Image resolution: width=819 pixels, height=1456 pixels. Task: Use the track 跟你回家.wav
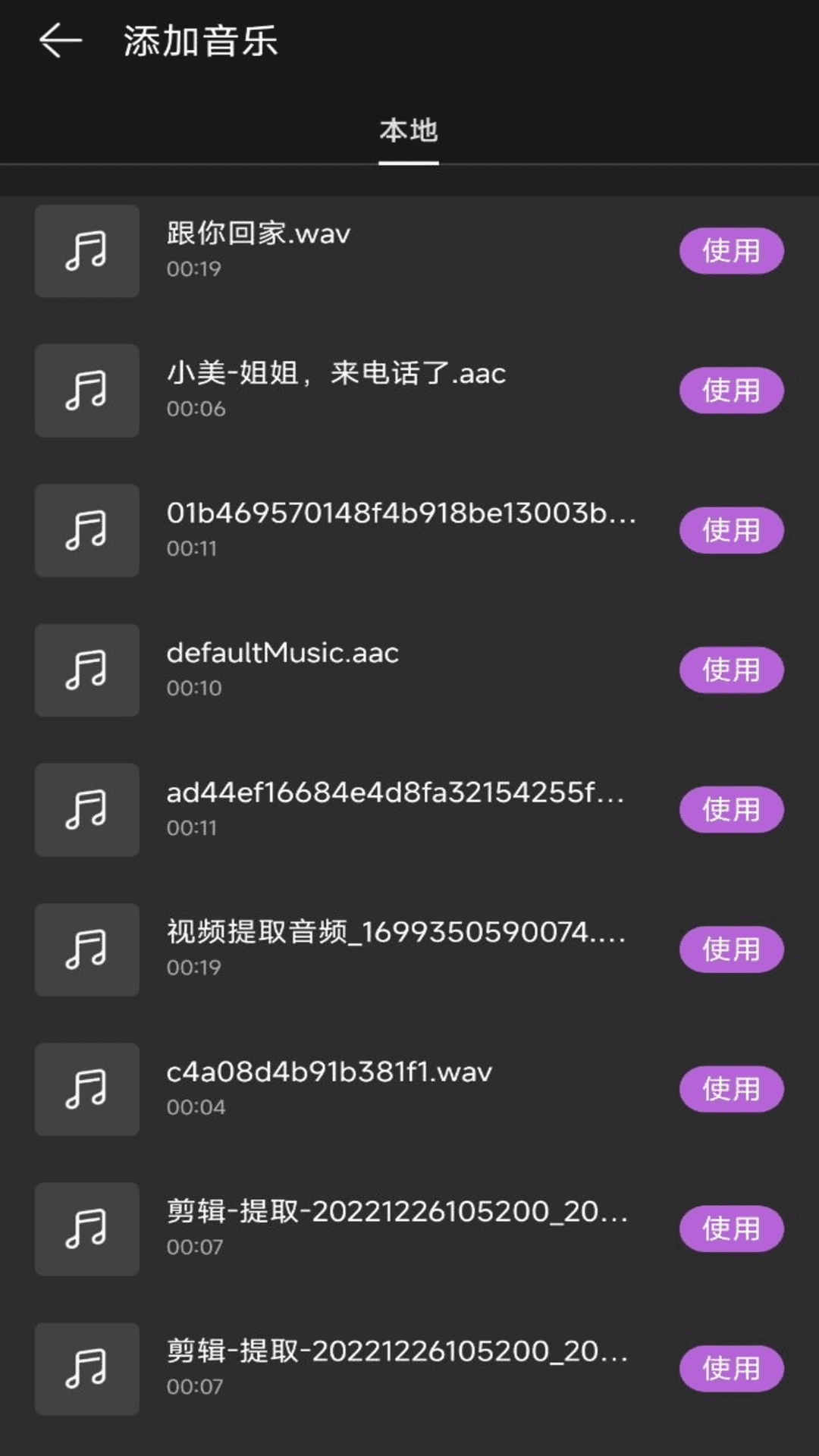click(x=730, y=250)
